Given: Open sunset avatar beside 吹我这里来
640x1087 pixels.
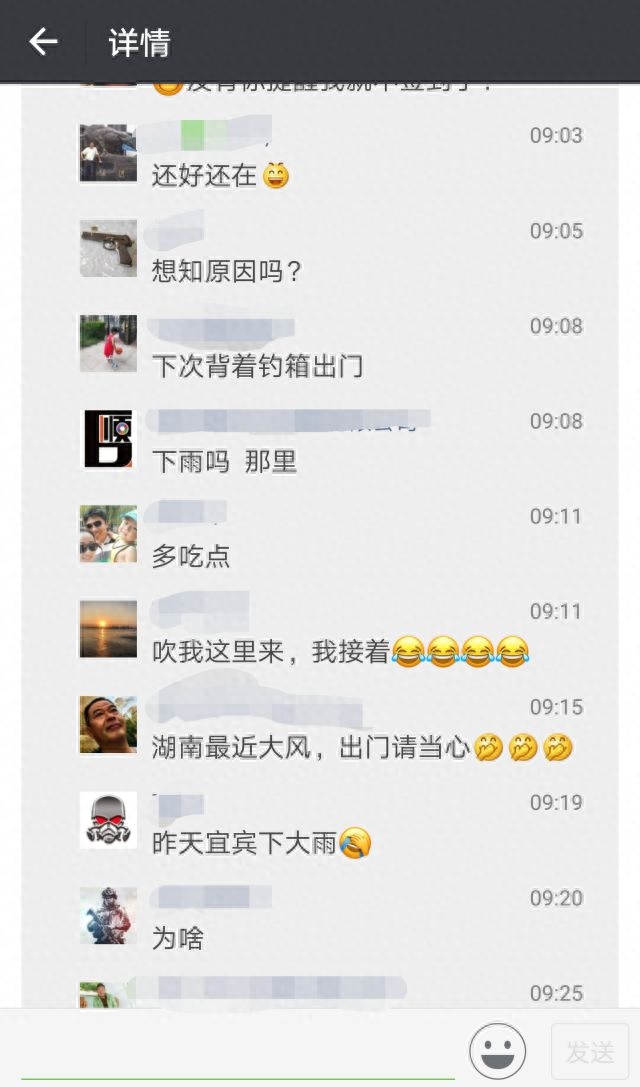Looking at the screenshot, I should tap(108, 629).
